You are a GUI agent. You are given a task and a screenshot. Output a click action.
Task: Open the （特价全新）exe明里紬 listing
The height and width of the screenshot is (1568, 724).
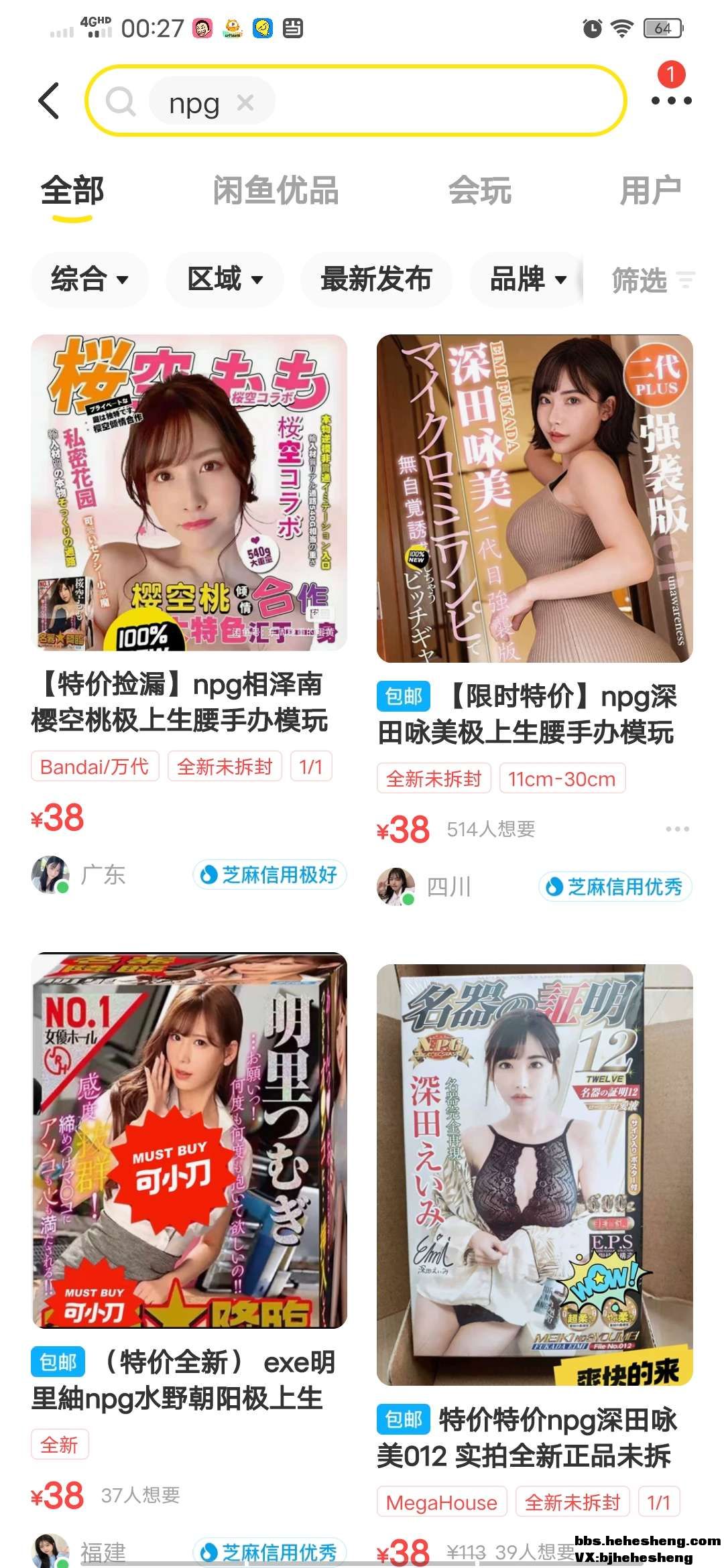click(x=188, y=1140)
